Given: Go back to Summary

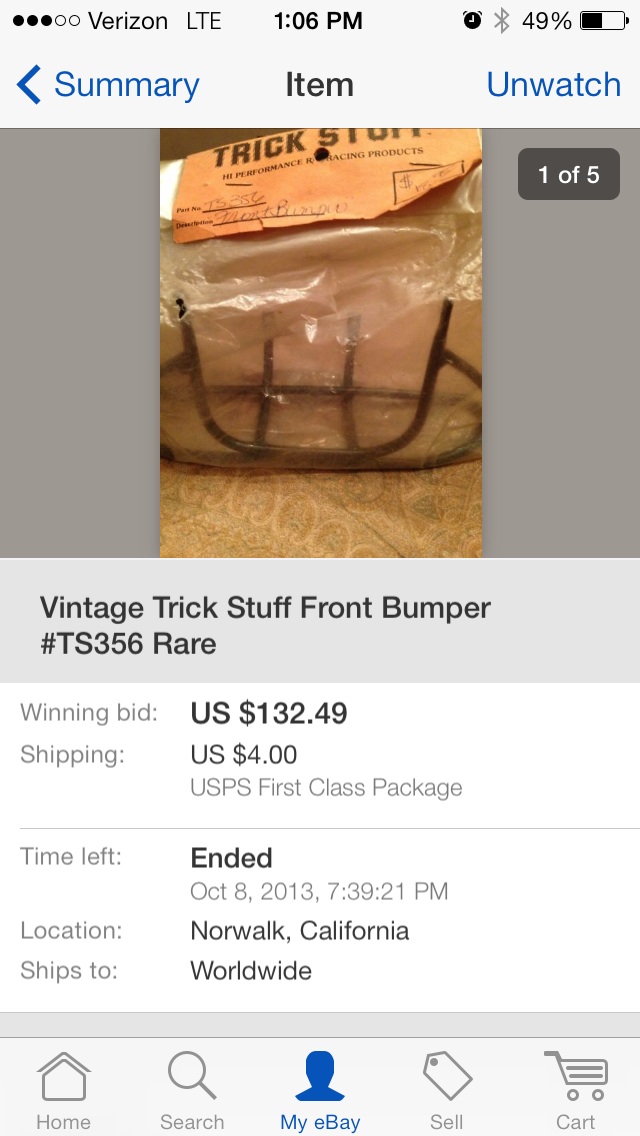Looking at the screenshot, I should click(107, 85).
